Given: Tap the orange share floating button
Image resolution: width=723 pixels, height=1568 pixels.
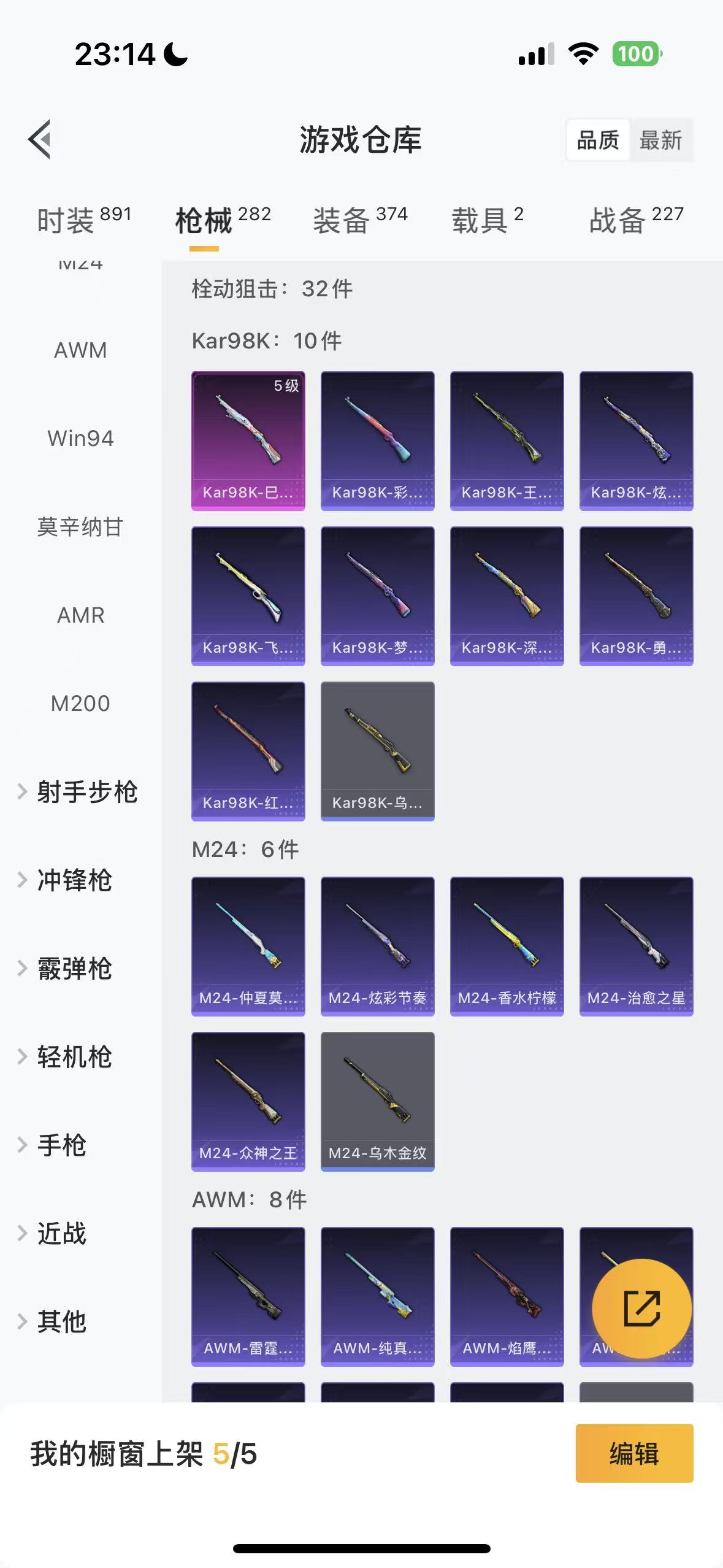Looking at the screenshot, I should pyautogui.click(x=641, y=1309).
